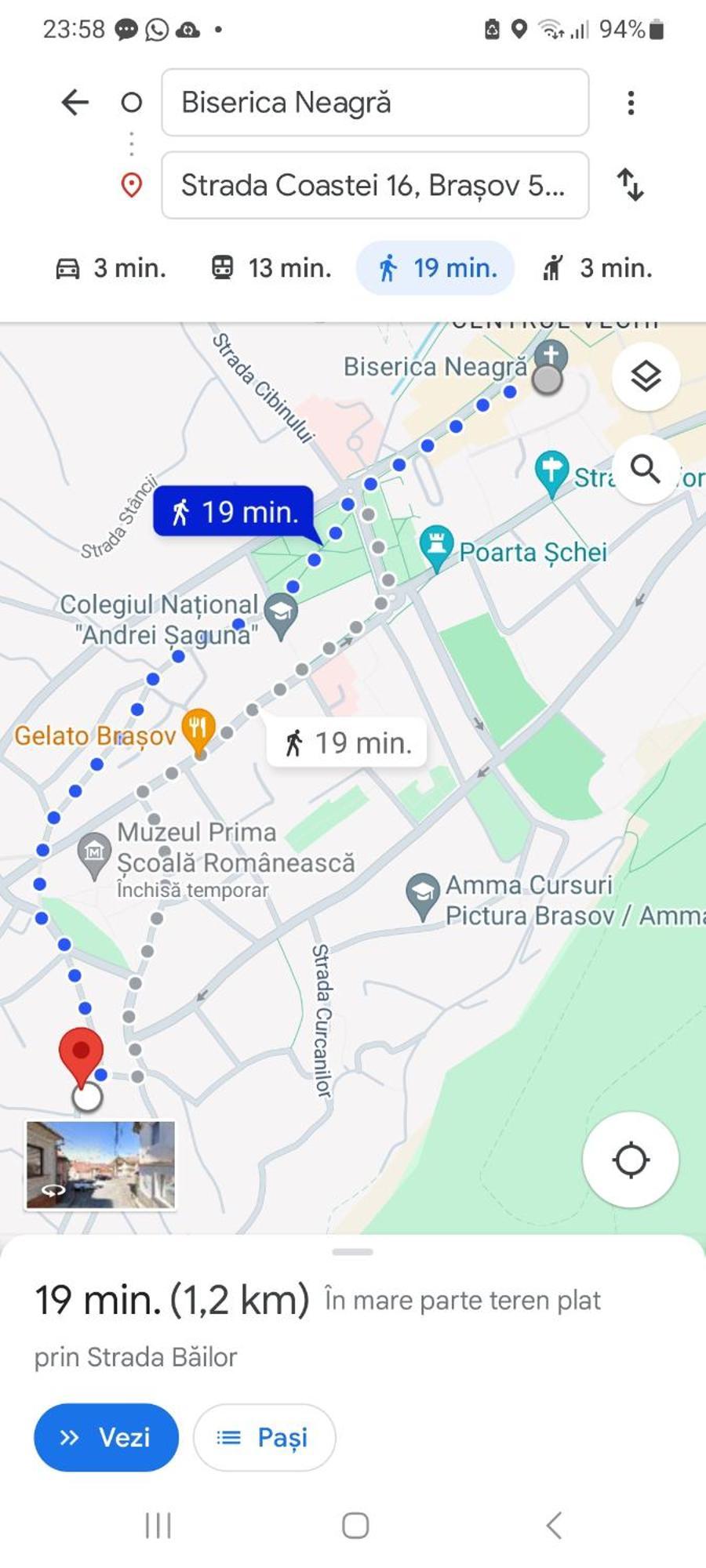Expand the bottom sheet drag handle
The image size is (706, 1568).
coord(352,1251)
